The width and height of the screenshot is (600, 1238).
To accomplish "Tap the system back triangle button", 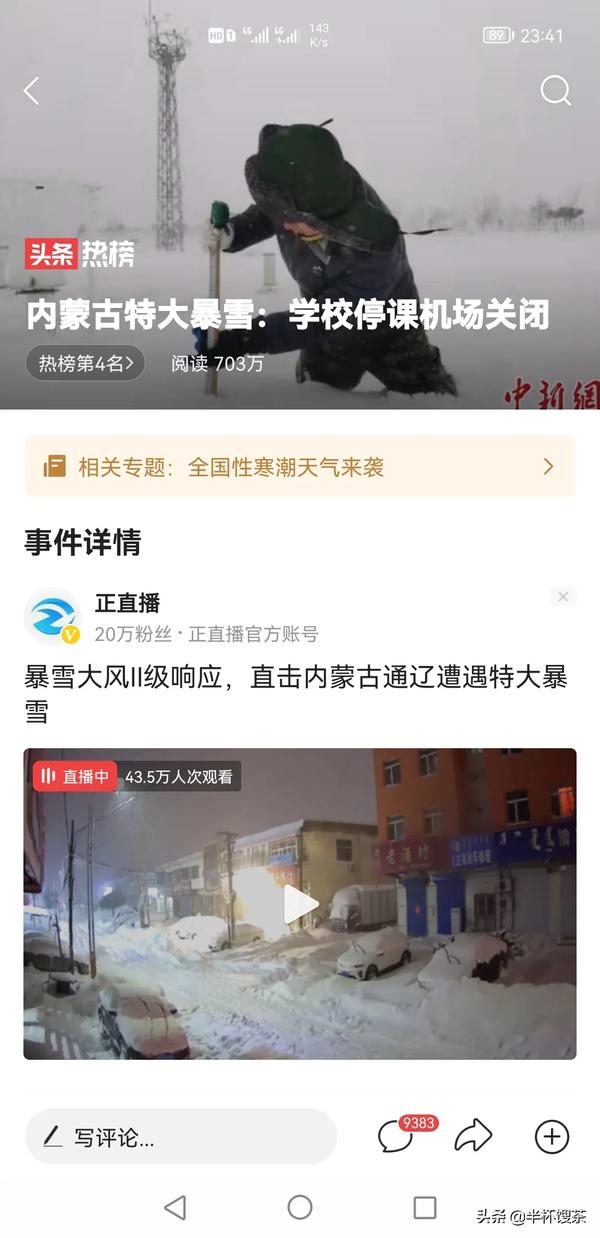I will point(175,1207).
